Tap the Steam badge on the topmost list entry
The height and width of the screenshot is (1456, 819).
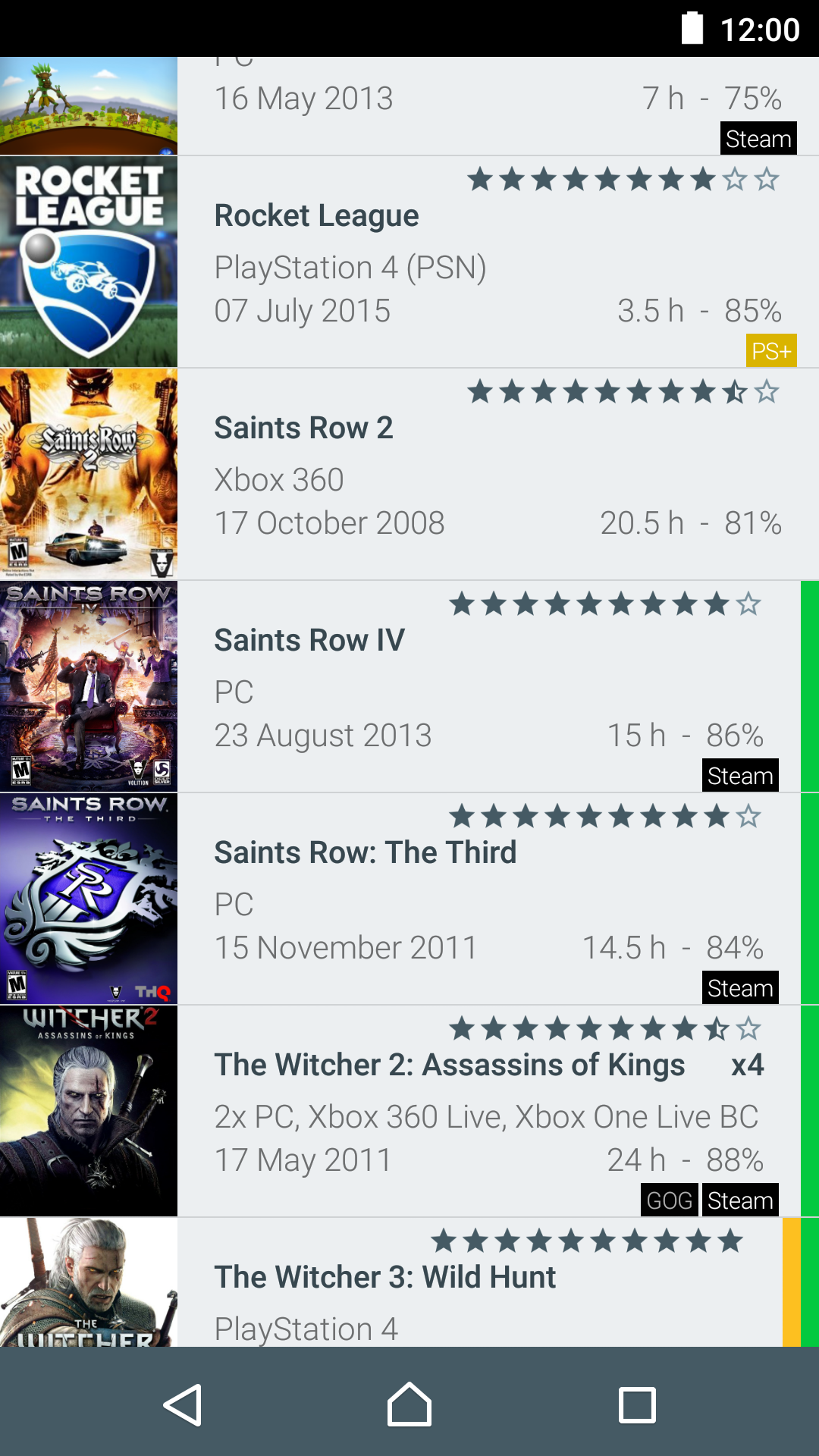pyautogui.click(x=758, y=139)
